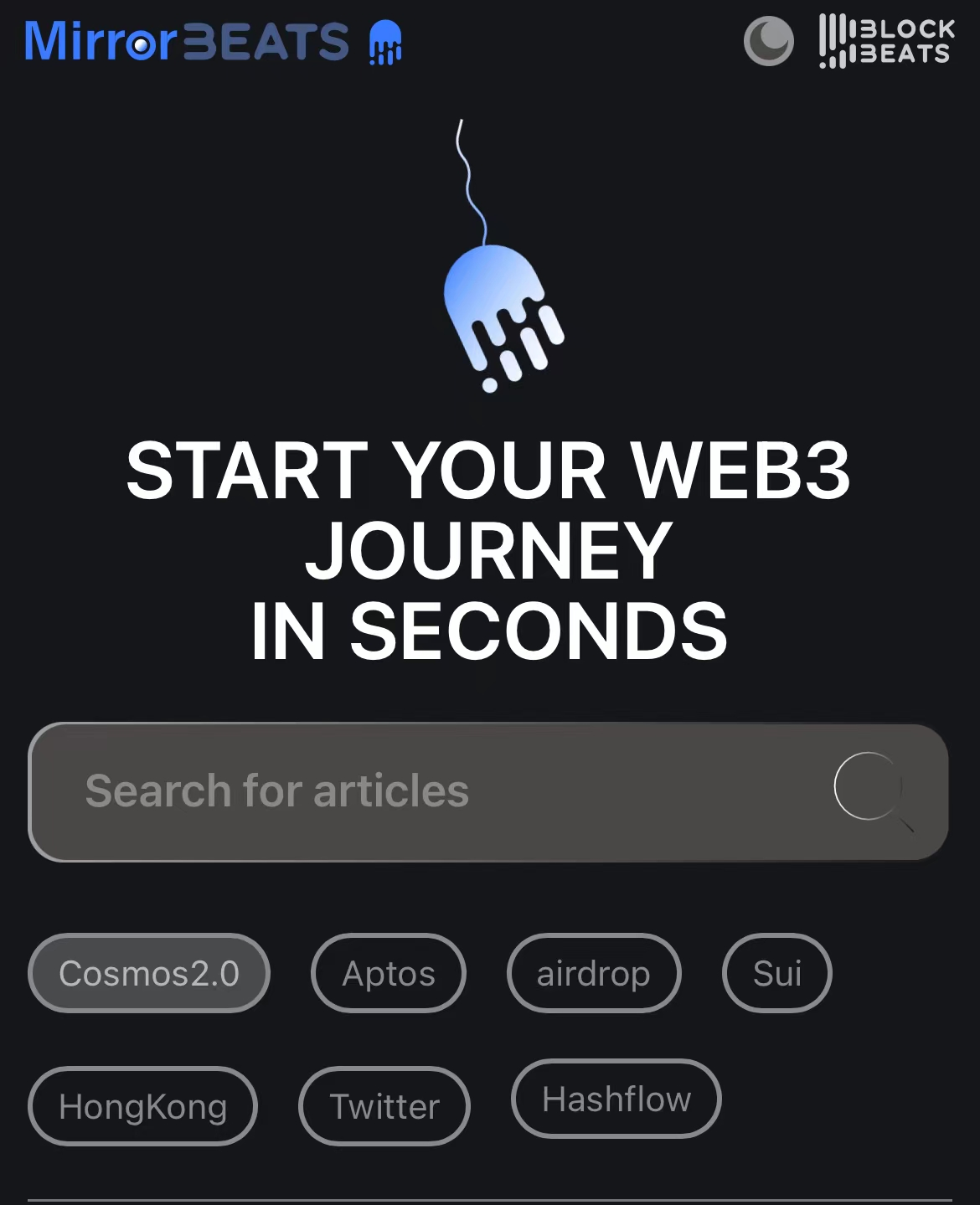
Task: Select the Twitter chip
Action: pos(384,1106)
